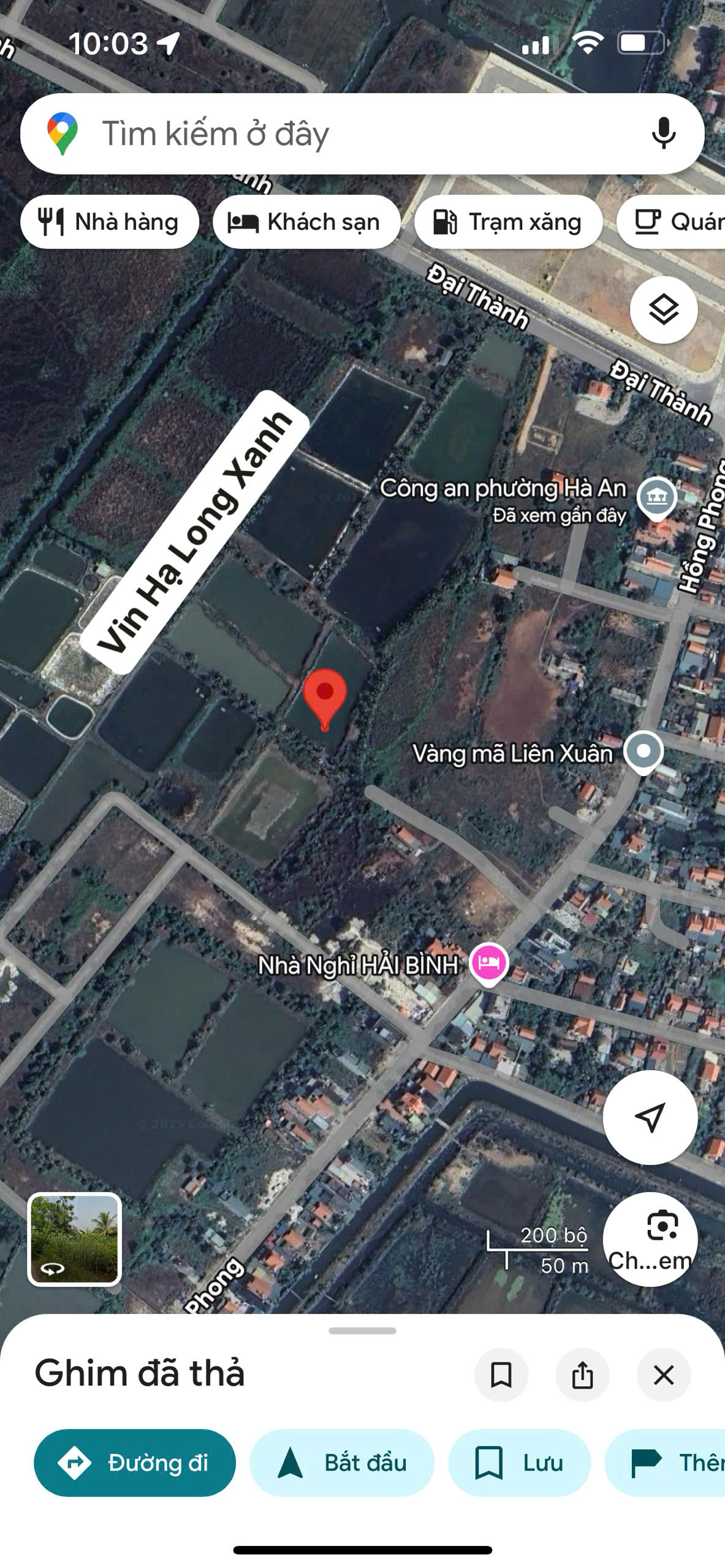Viewport: 725px width, 1568px height.
Task: Bookmark the dropped pin
Action: 501,1375
